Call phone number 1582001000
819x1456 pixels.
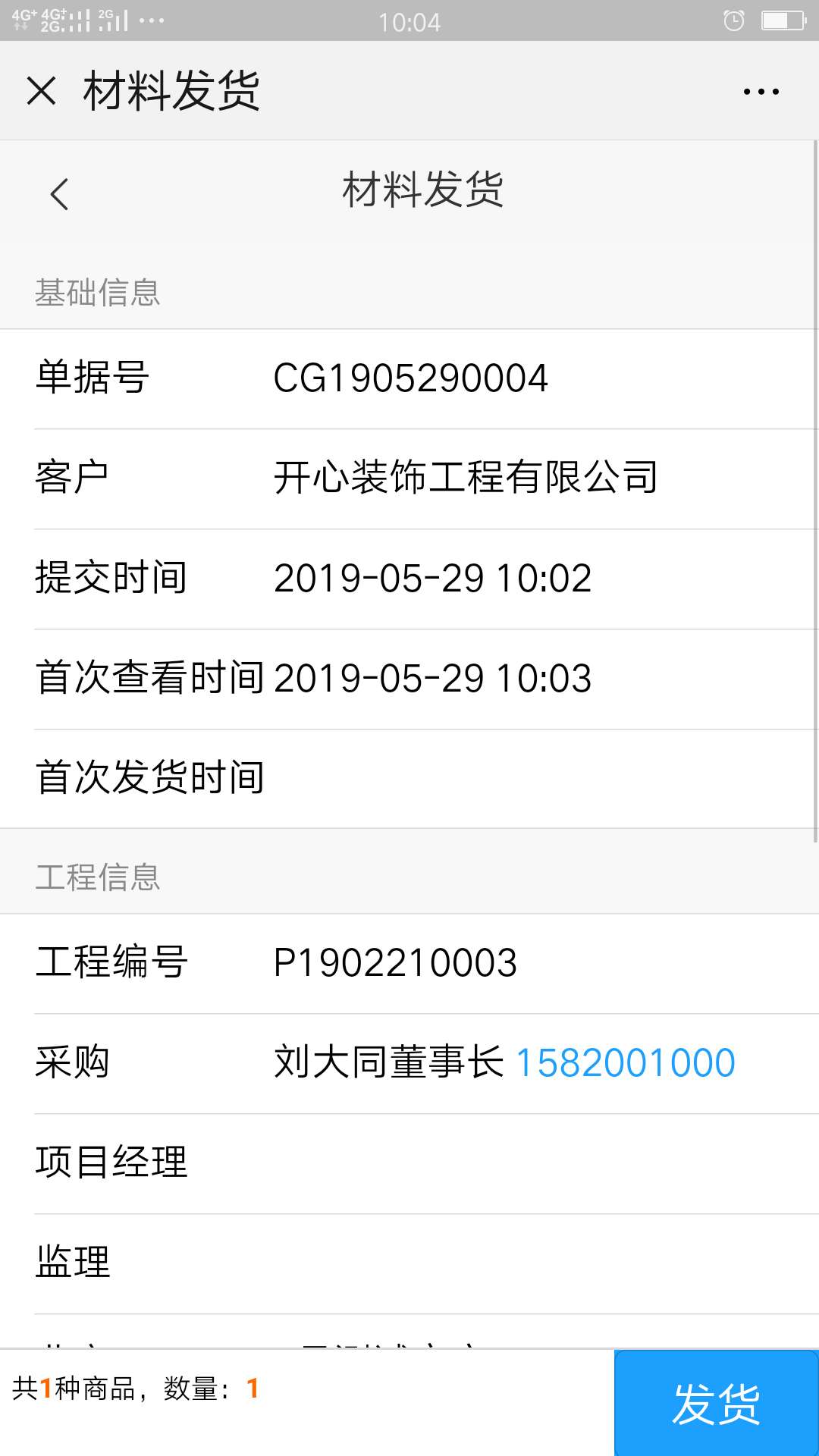[x=625, y=1062]
